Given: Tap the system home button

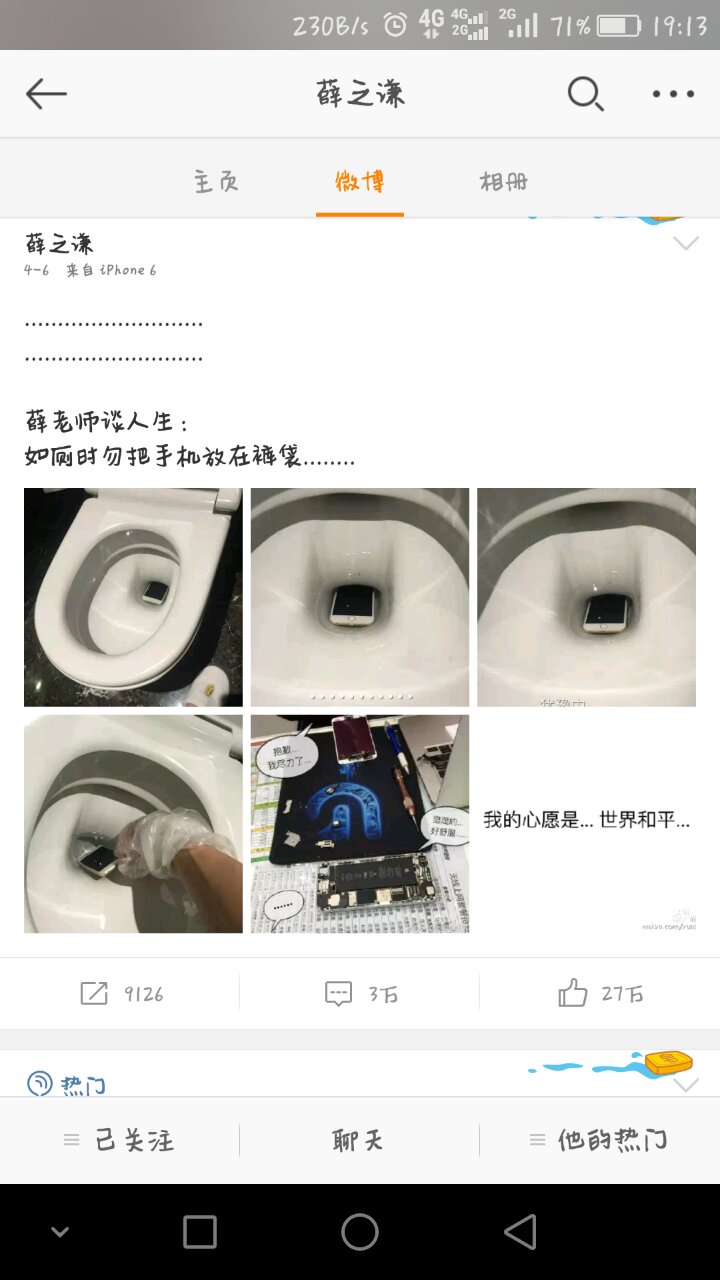Looking at the screenshot, I should click(360, 1232).
